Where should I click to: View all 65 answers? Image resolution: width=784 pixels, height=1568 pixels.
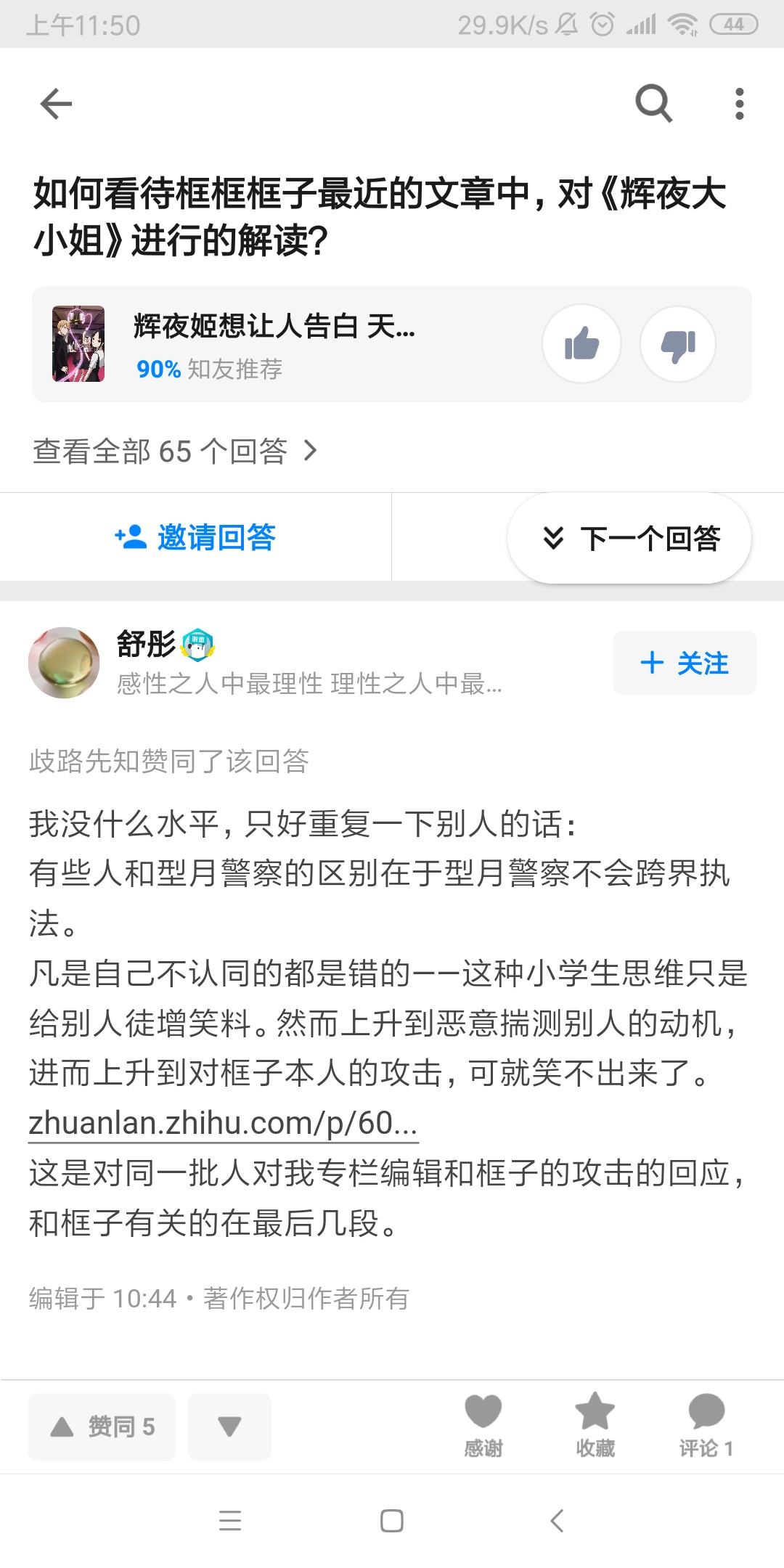174,452
